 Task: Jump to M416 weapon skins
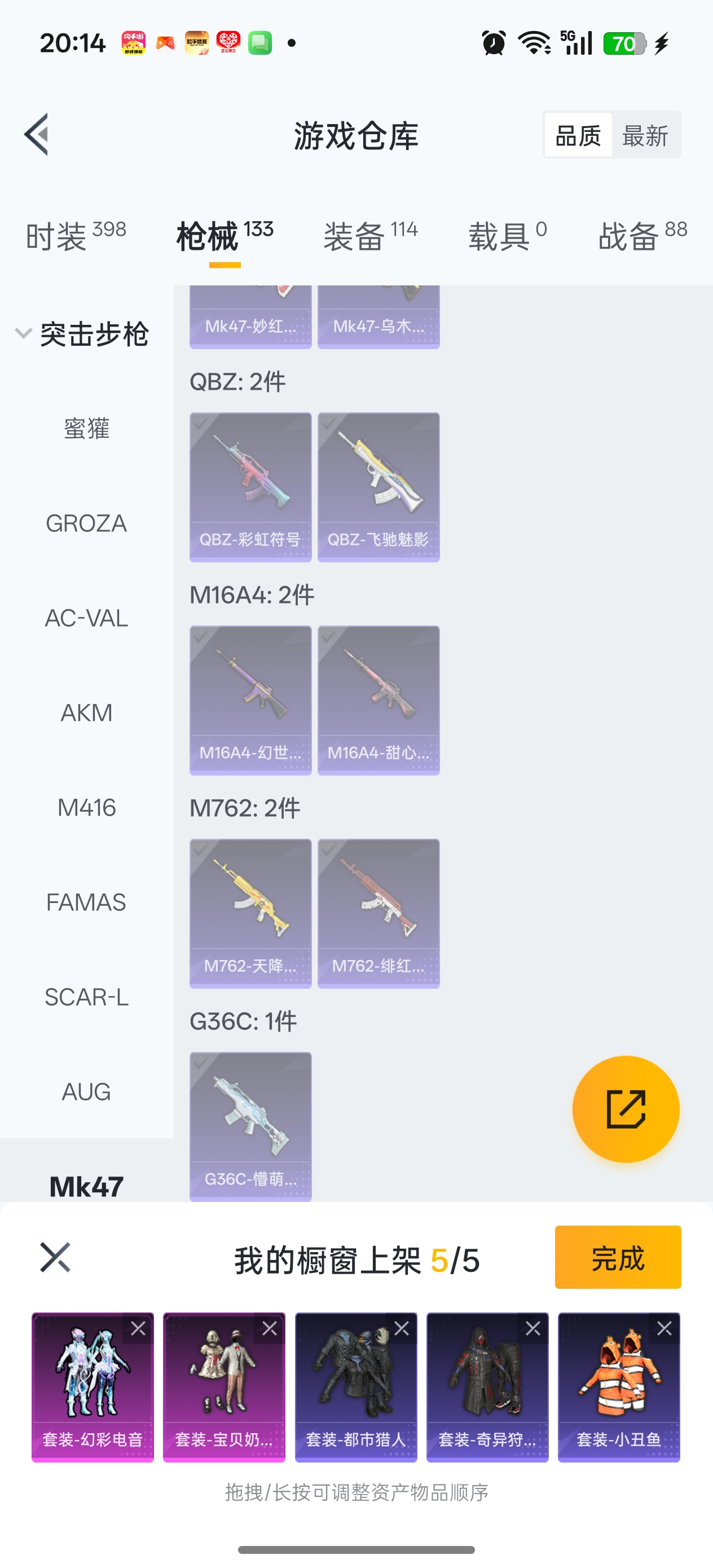click(86, 808)
